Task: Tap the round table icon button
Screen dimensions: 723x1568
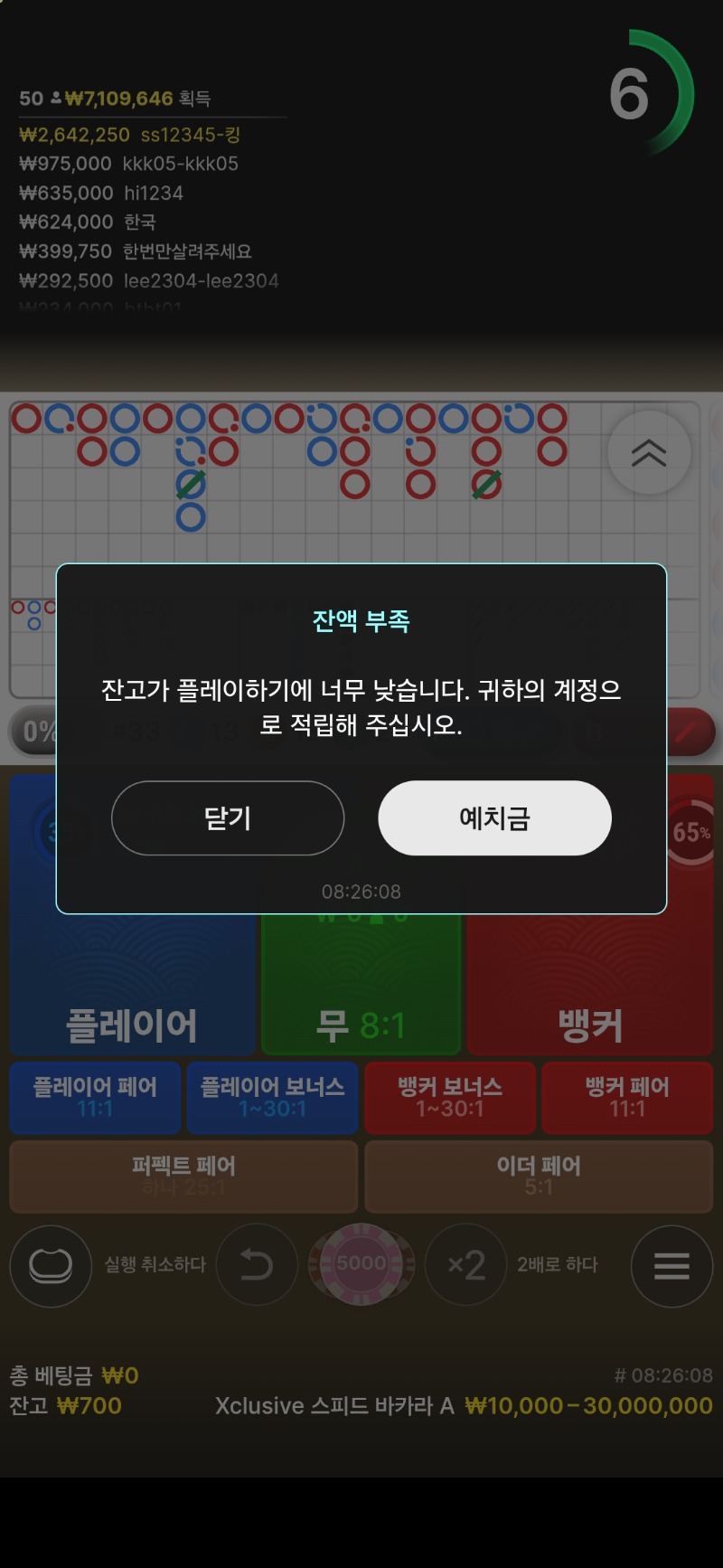Action: [x=51, y=1265]
